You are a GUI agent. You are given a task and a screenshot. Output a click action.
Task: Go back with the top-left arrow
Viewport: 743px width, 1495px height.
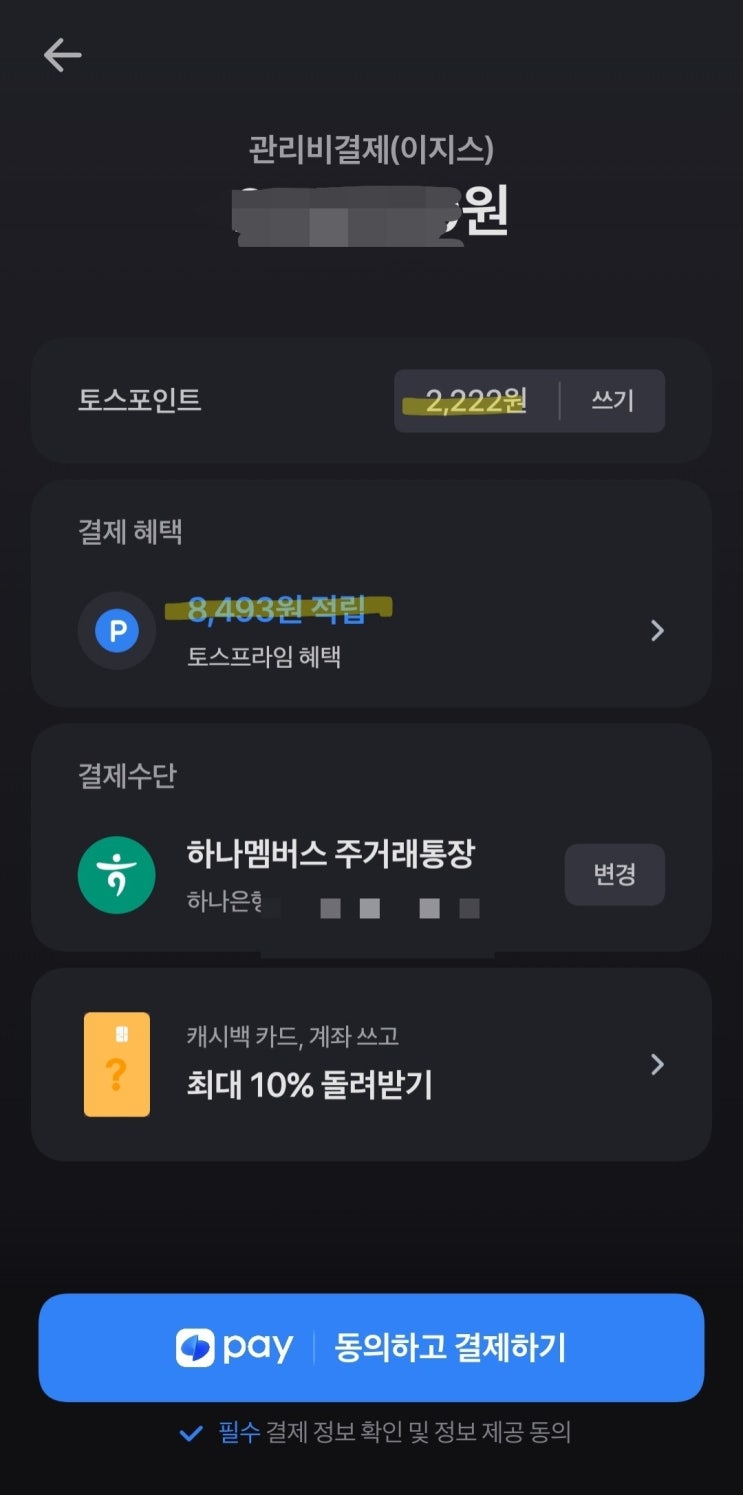pos(62,55)
